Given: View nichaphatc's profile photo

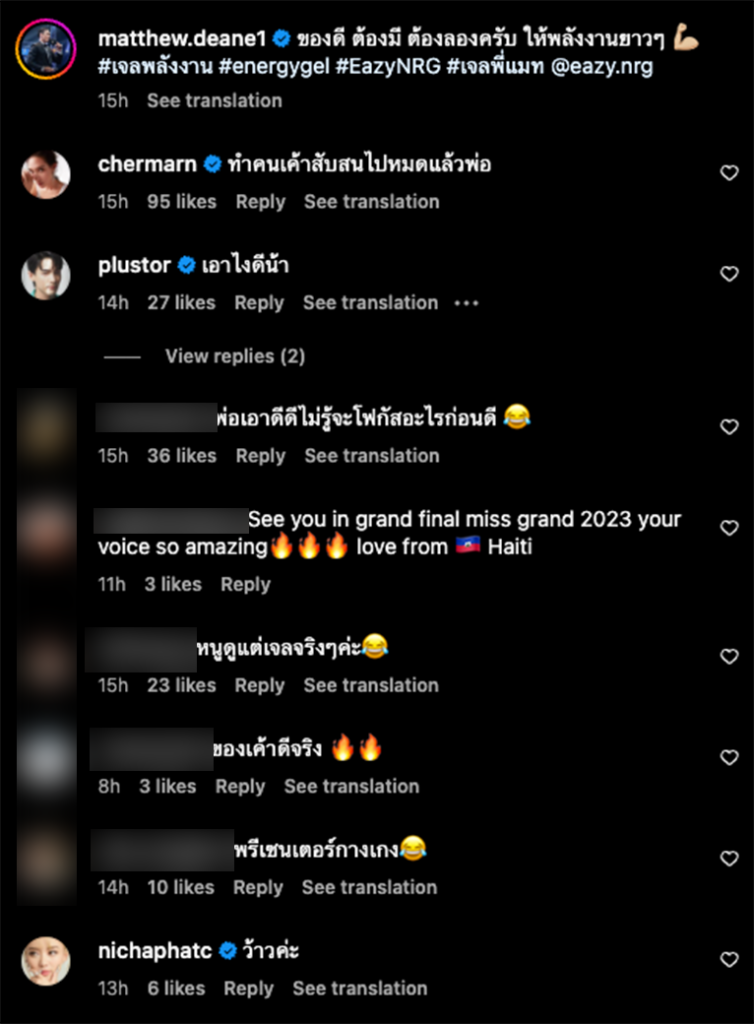Looking at the screenshot, I should [x=46, y=961].
